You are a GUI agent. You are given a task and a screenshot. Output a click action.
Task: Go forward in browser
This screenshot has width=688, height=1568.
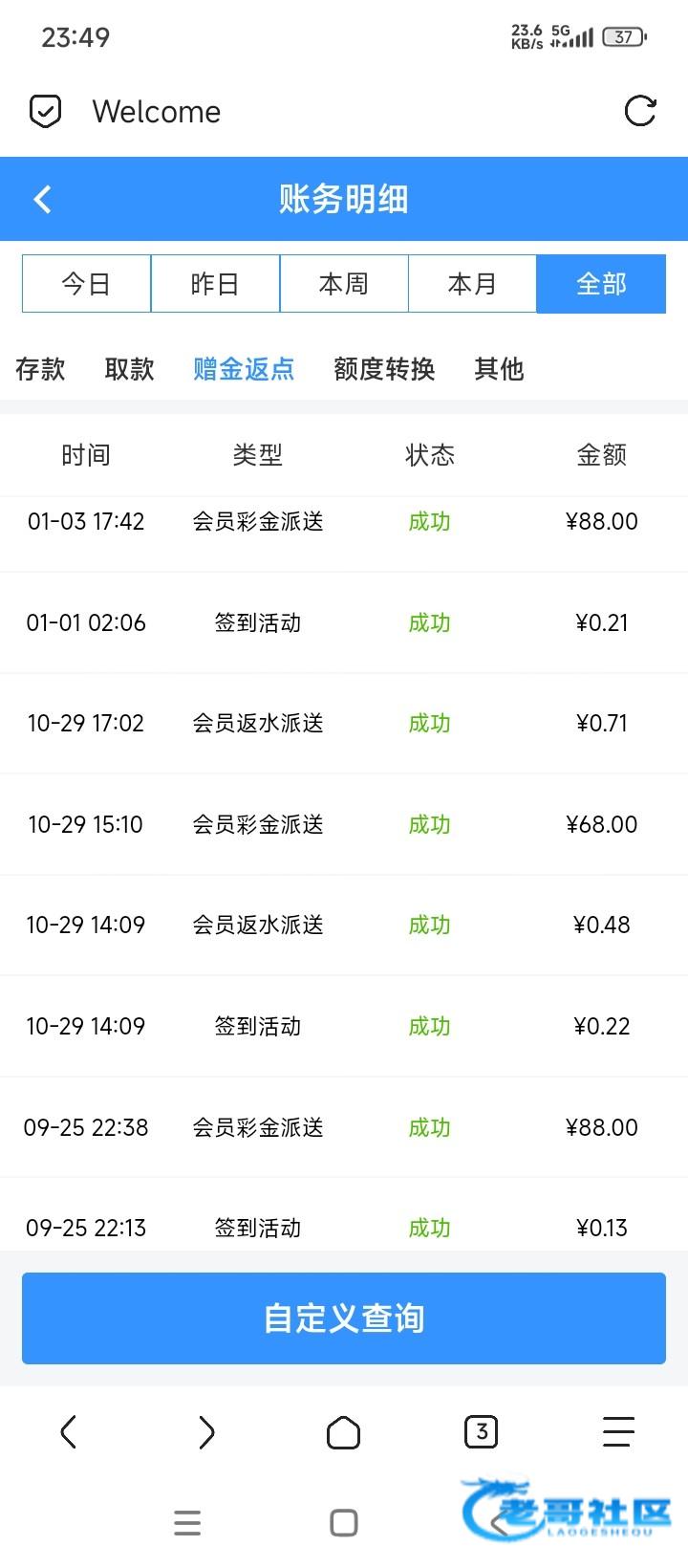(206, 1432)
